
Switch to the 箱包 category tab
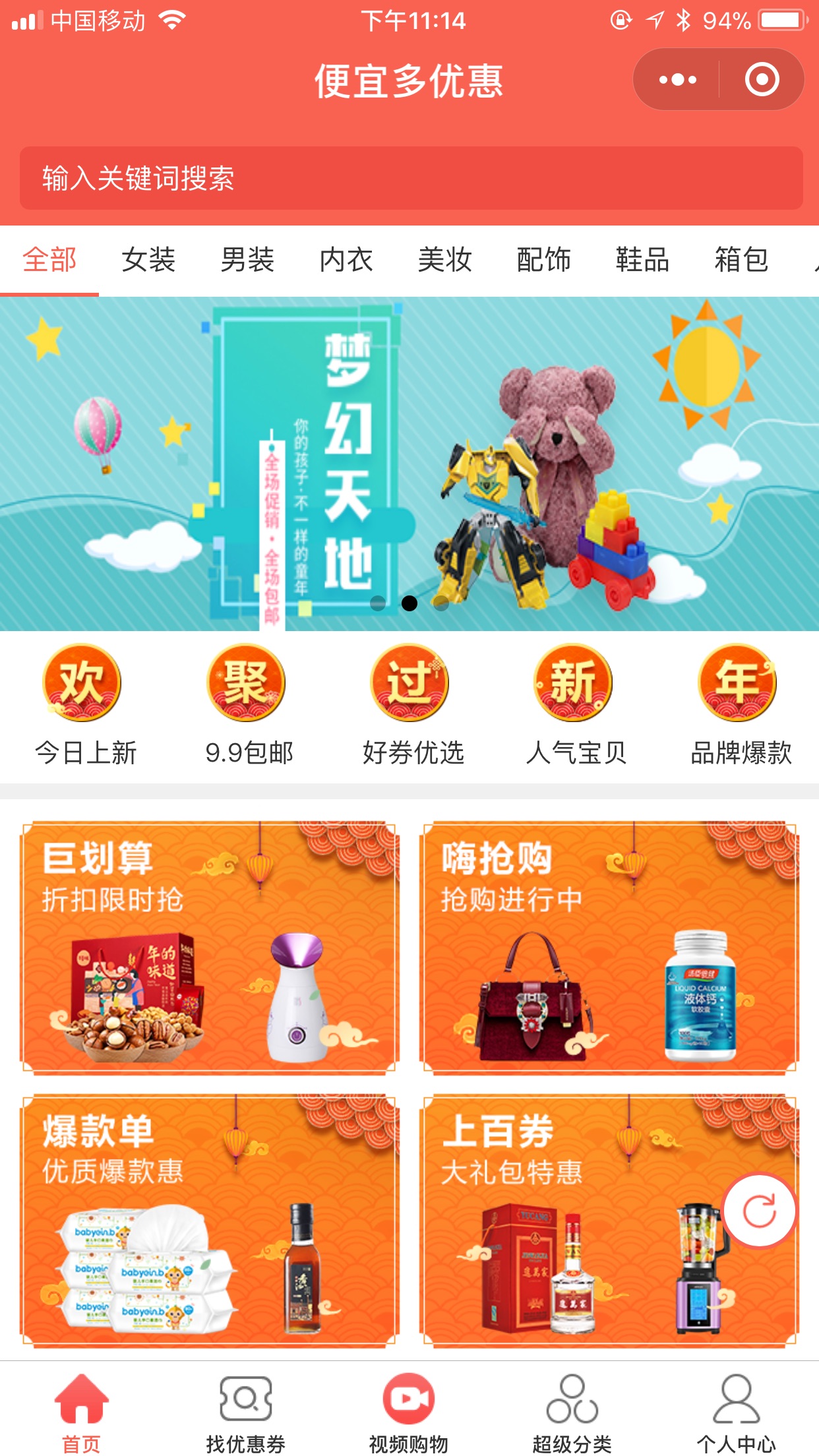(x=741, y=260)
